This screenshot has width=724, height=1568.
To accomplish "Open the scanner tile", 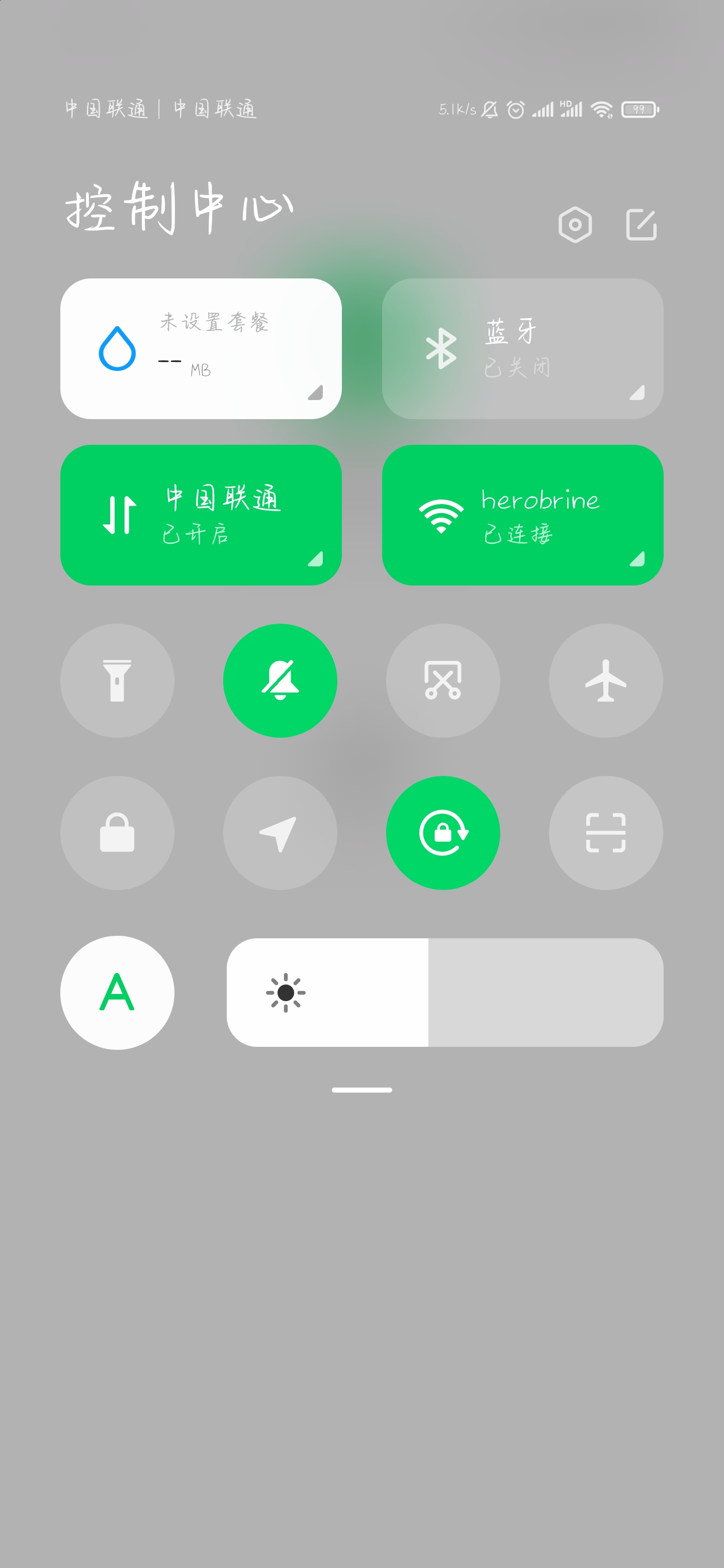I will [605, 833].
